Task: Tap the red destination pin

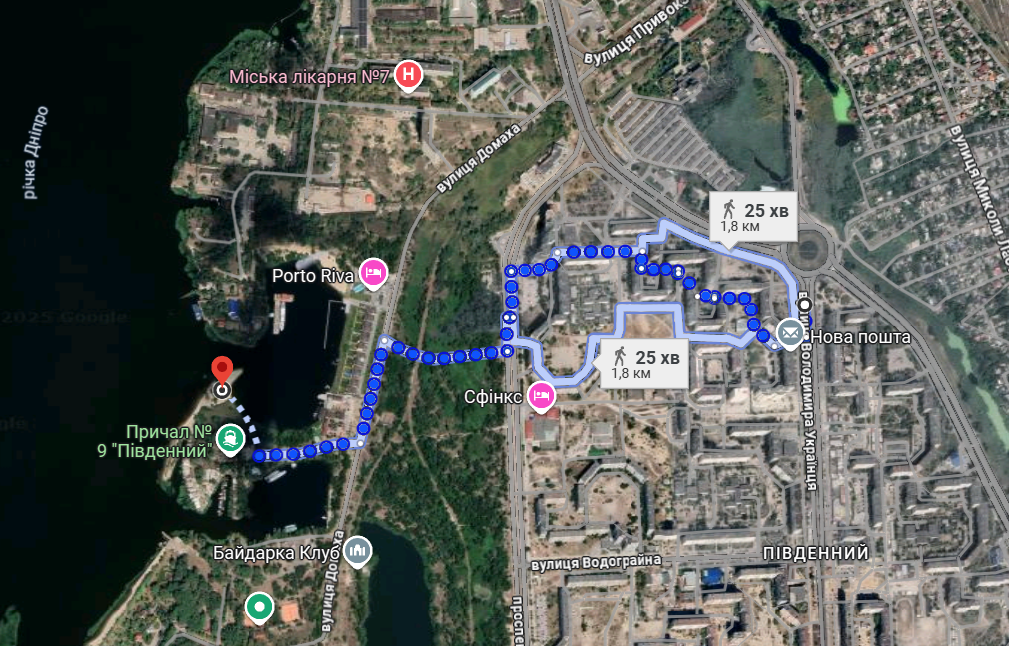Action: click(222, 370)
